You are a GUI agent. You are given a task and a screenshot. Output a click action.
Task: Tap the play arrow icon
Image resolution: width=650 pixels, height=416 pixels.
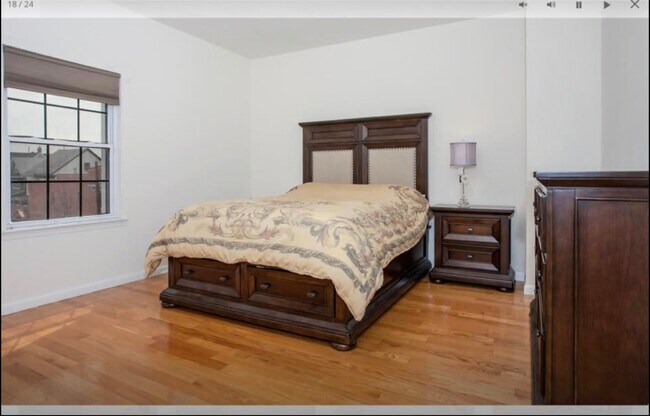click(606, 4)
